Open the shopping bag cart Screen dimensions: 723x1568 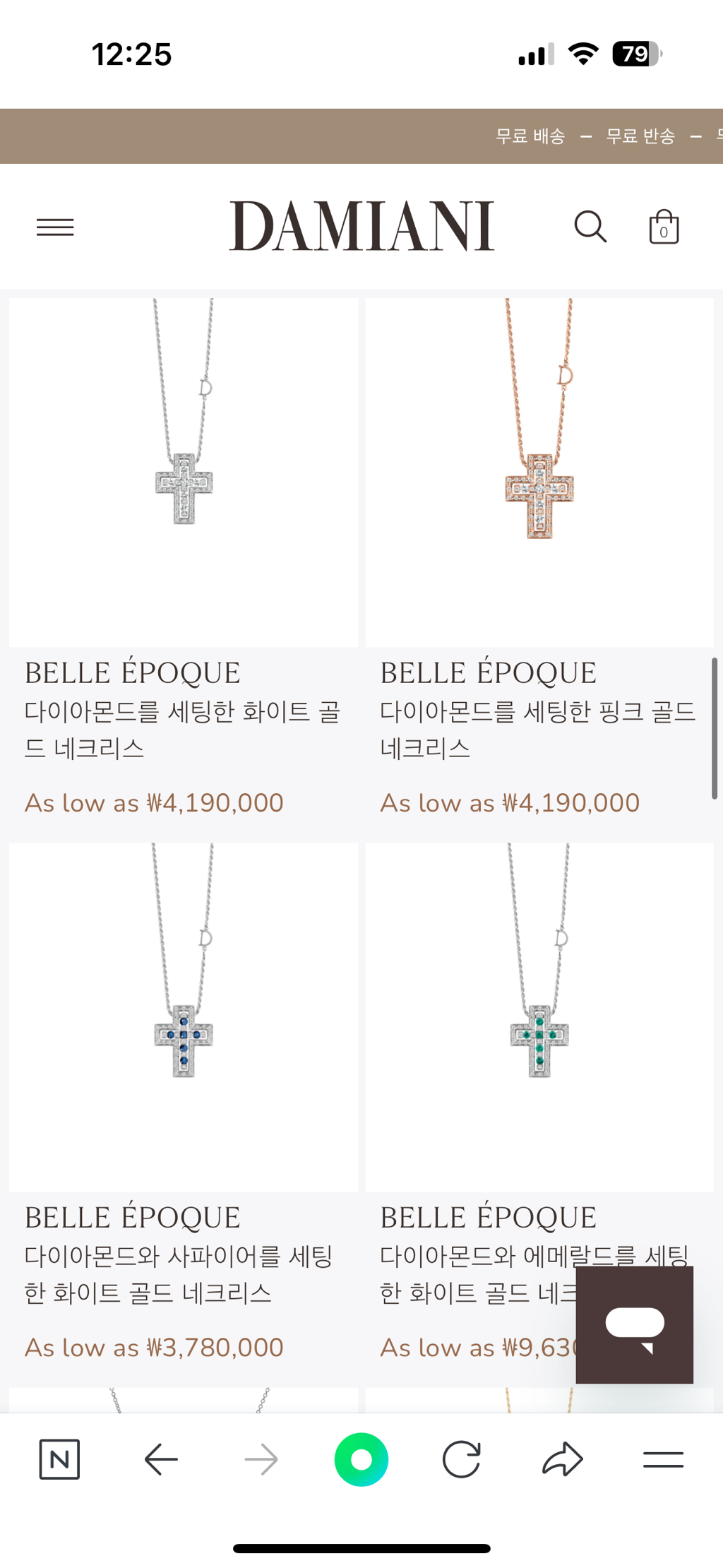(x=664, y=227)
